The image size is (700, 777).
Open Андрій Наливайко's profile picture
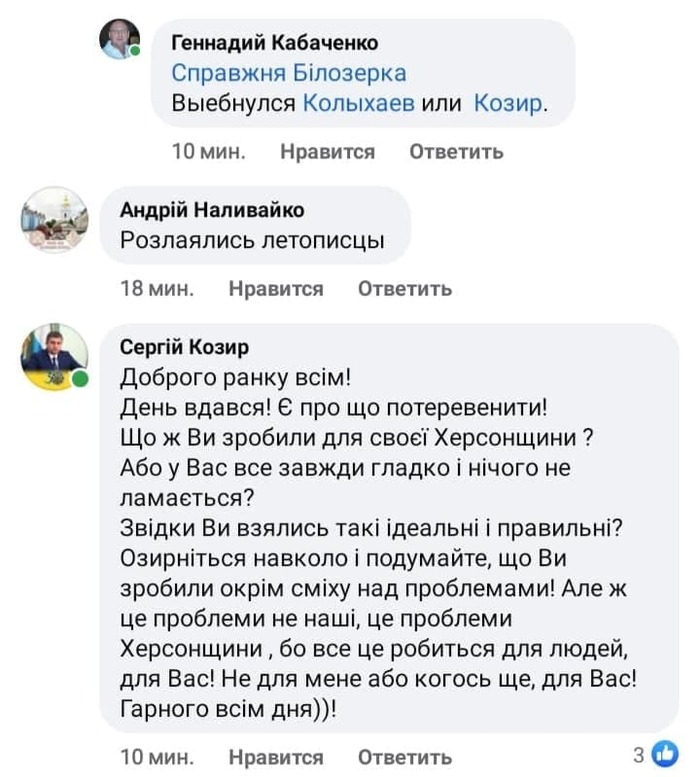pos(54,219)
